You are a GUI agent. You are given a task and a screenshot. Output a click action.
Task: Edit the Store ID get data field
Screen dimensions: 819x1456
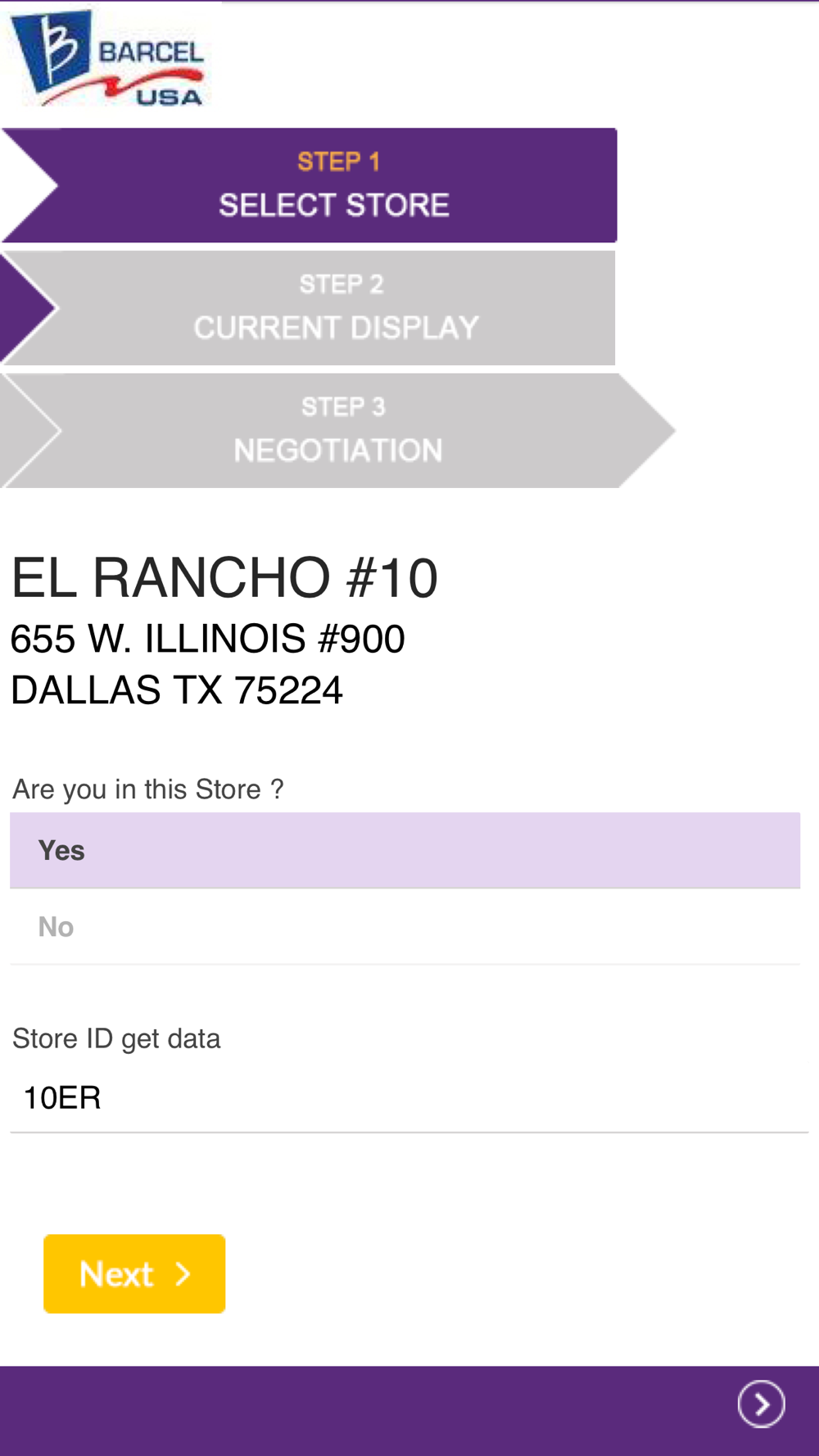(x=409, y=1097)
